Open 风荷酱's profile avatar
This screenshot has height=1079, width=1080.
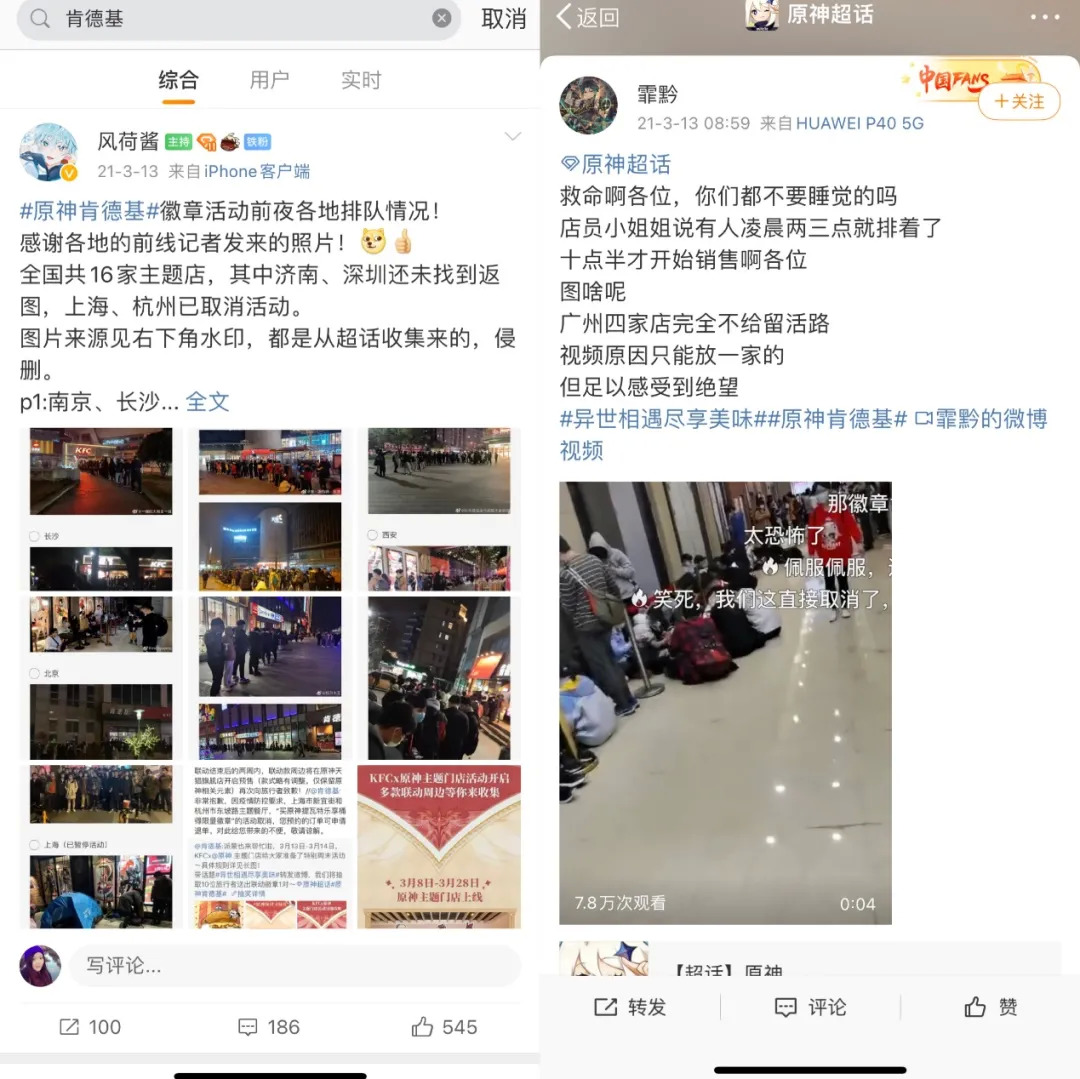(x=48, y=153)
